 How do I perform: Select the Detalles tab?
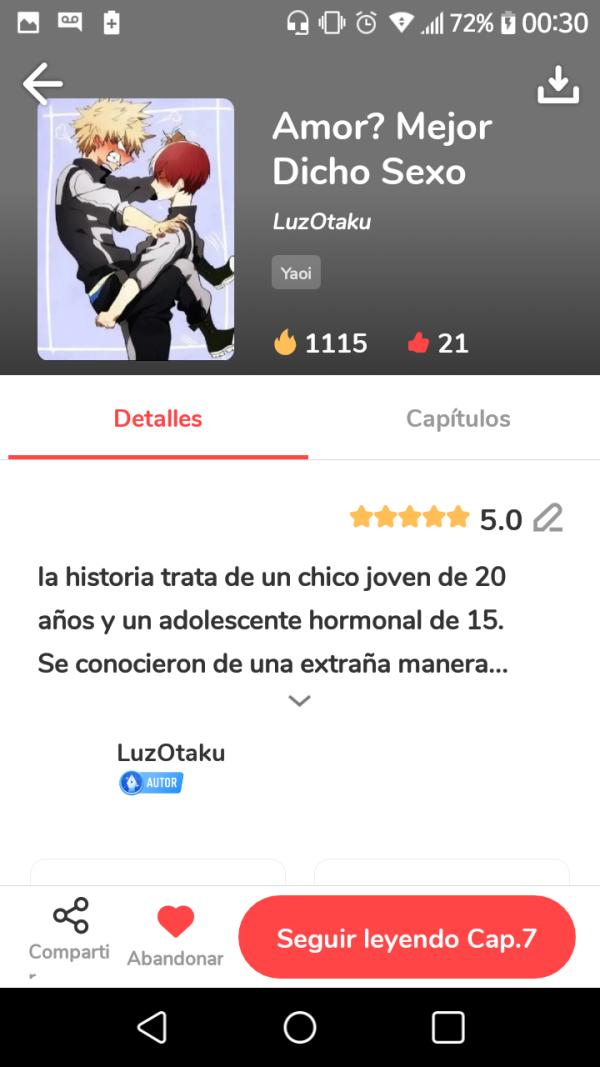coord(158,419)
